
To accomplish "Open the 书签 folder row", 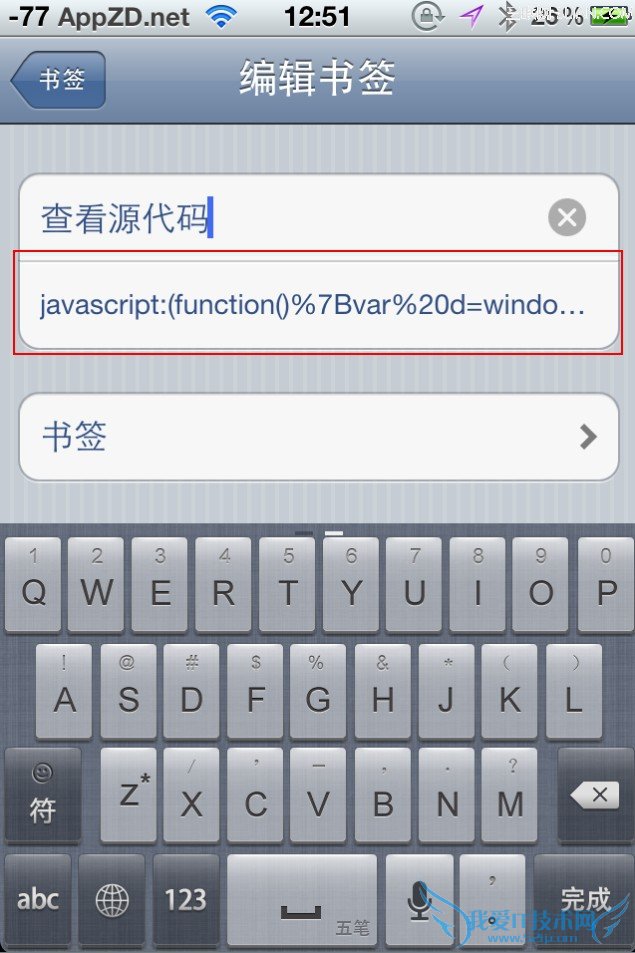I will [318, 437].
